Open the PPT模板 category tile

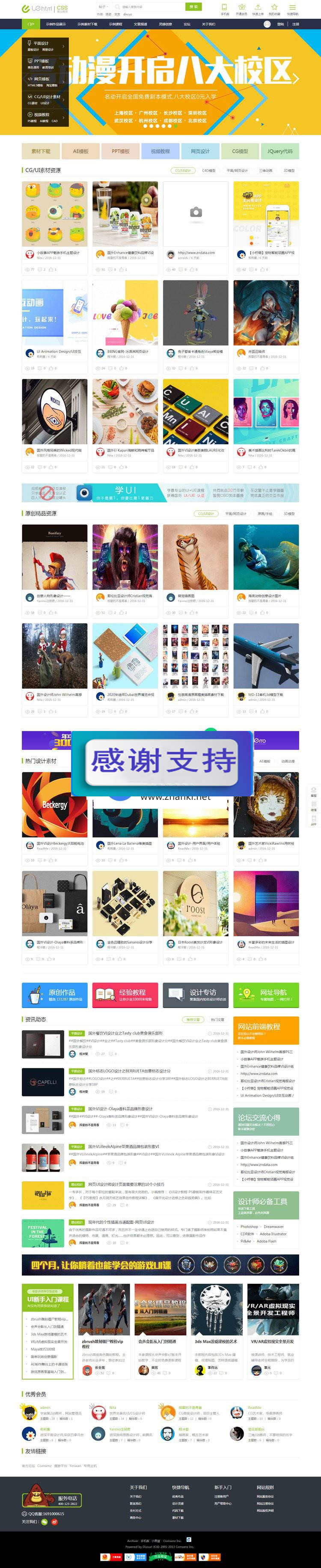[121, 151]
